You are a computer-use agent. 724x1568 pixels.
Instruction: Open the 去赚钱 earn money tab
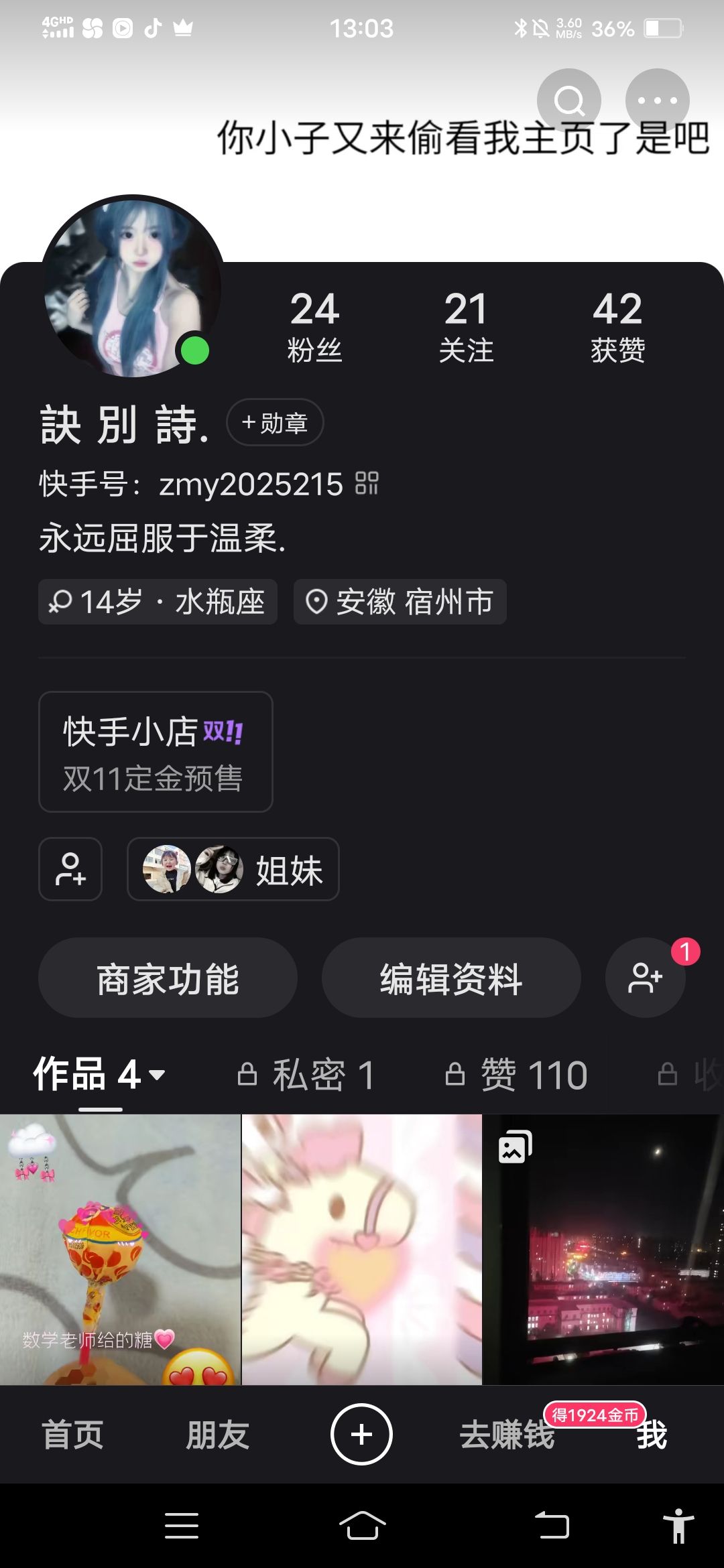pos(507,1435)
